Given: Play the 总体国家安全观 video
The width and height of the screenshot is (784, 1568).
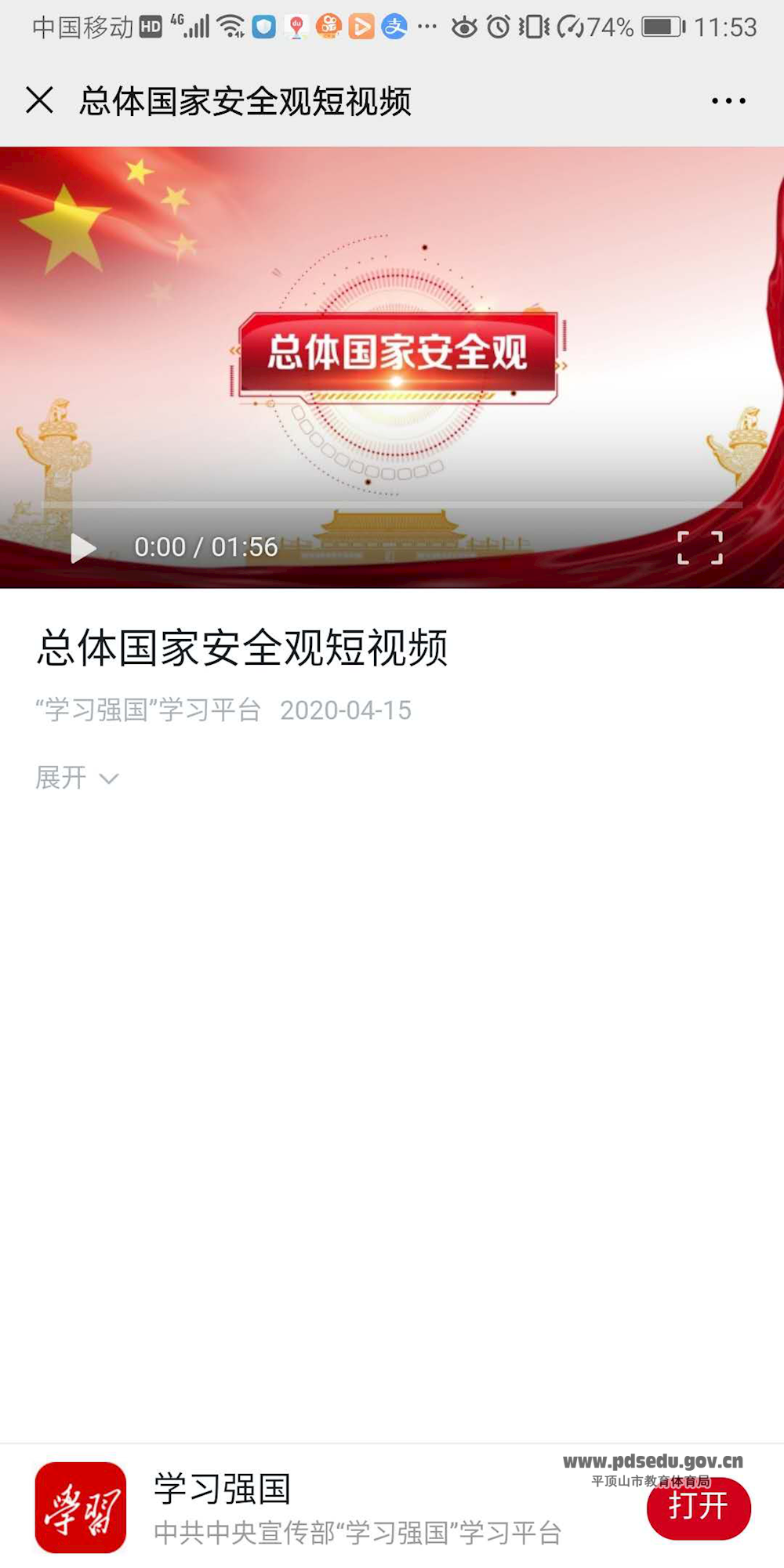Looking at the screenshot, I should point(83,547).
